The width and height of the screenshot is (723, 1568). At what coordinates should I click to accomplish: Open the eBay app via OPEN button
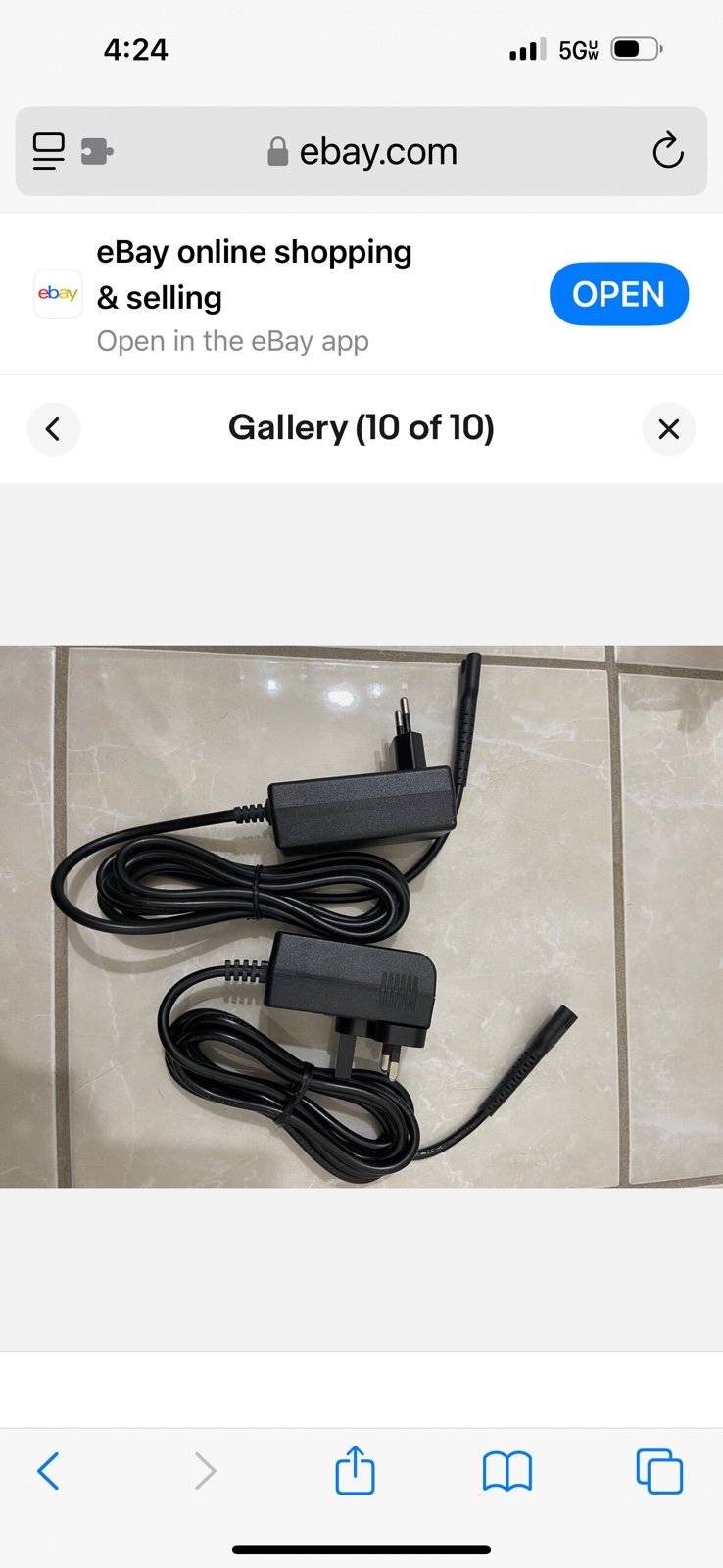click(619, 294)
